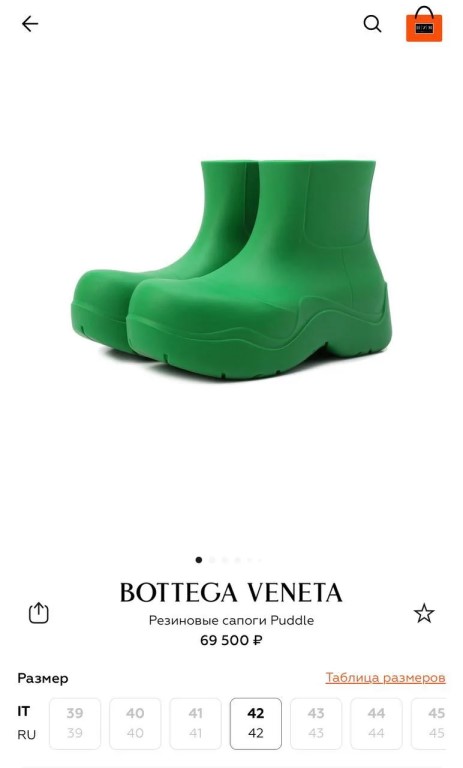This screenshot has width=463, height=768.
Task: Share the Puddle boots product
Action: 39,613
